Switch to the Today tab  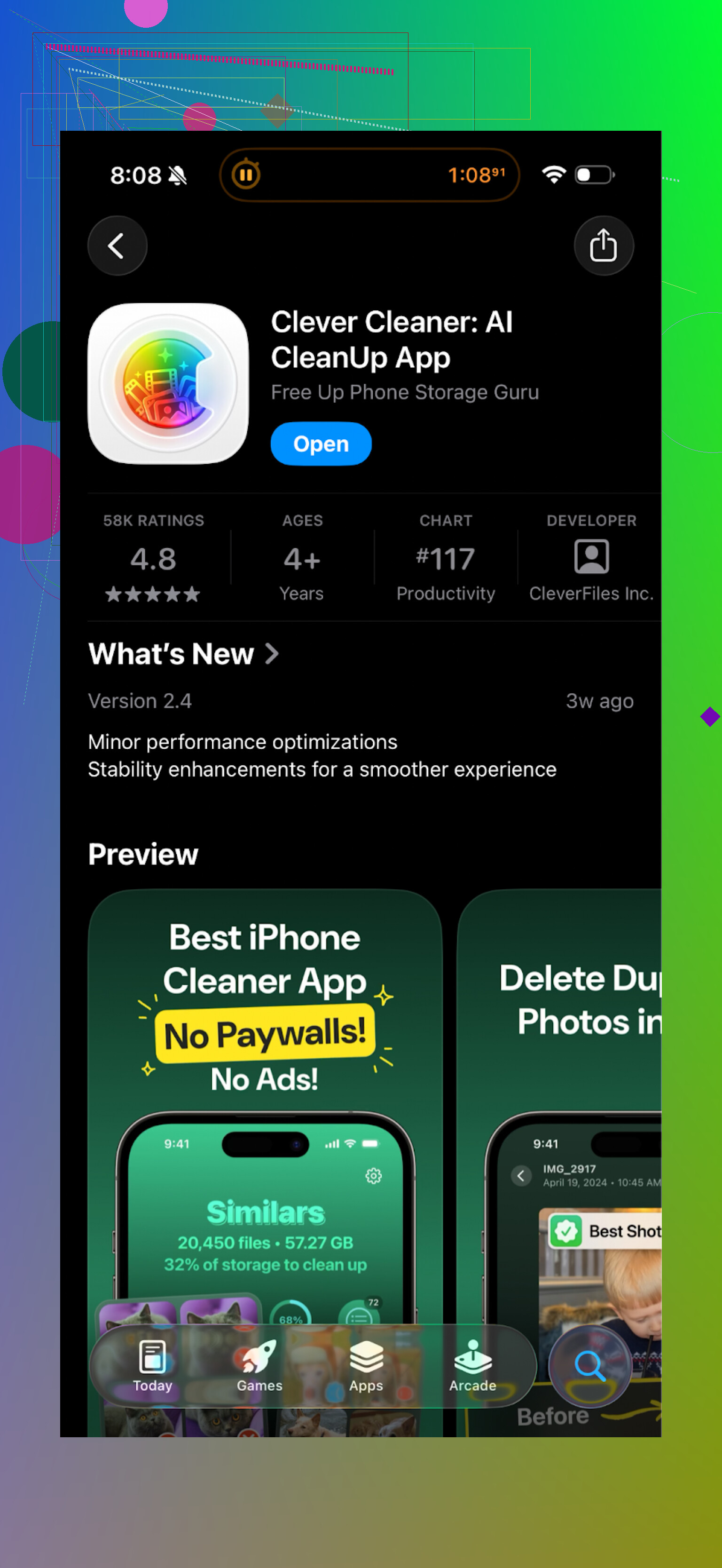click(152, 1366)
